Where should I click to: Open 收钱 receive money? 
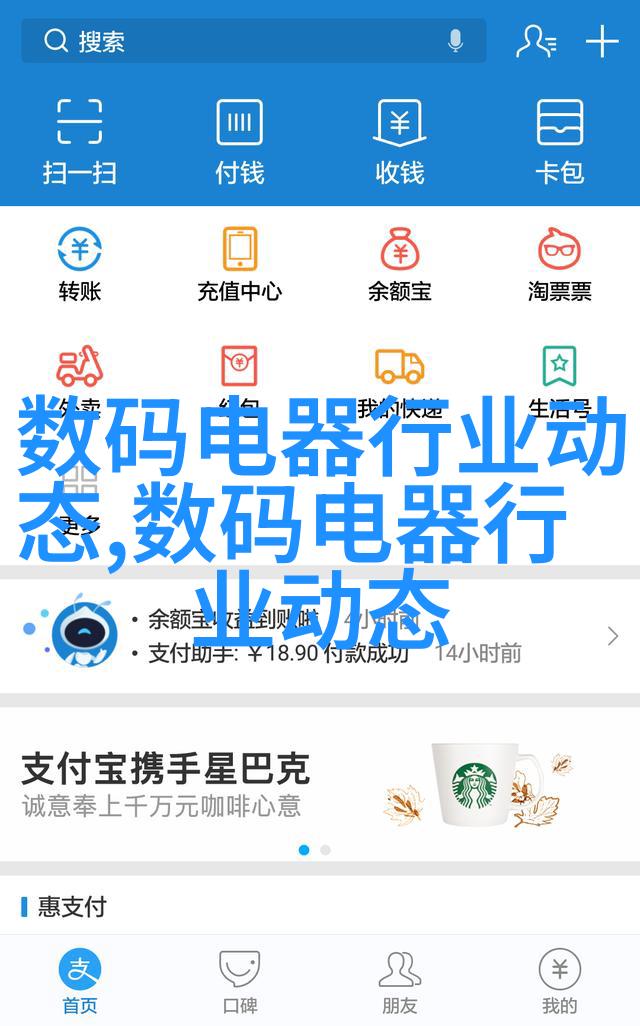click(400, 140)
